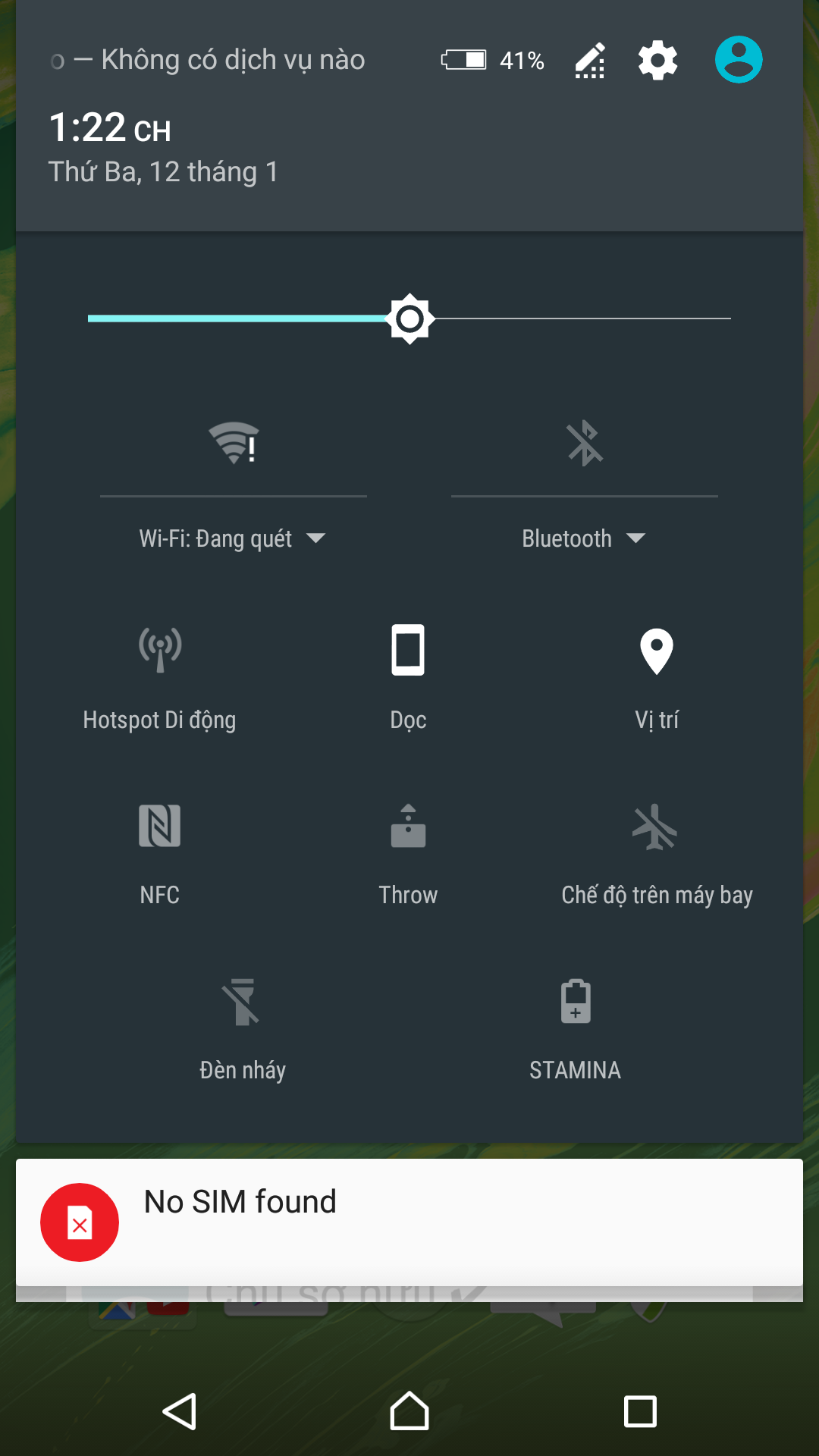Tap the brightness slider
The width and height of the screenshot is (819, 1456).
click(410, 318)
